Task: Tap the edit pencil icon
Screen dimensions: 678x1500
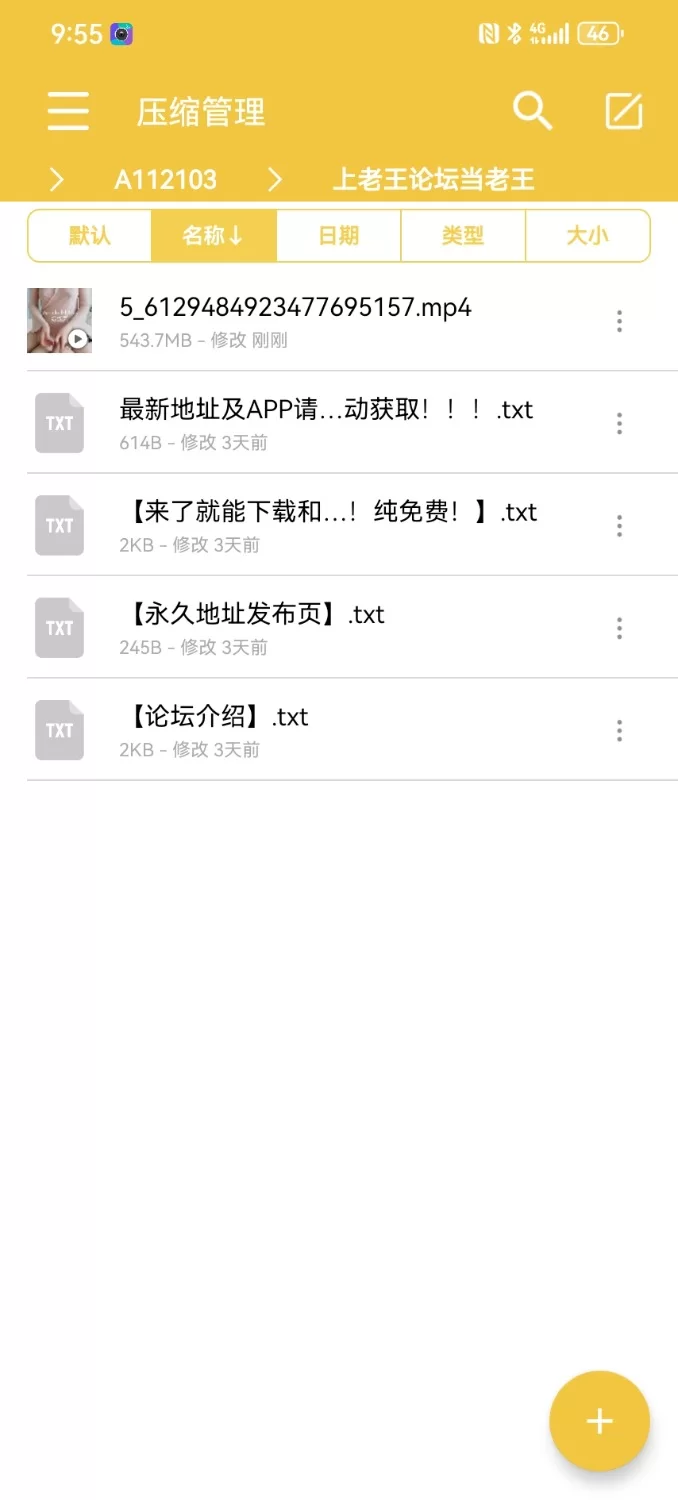Action: tap(624, 111)
